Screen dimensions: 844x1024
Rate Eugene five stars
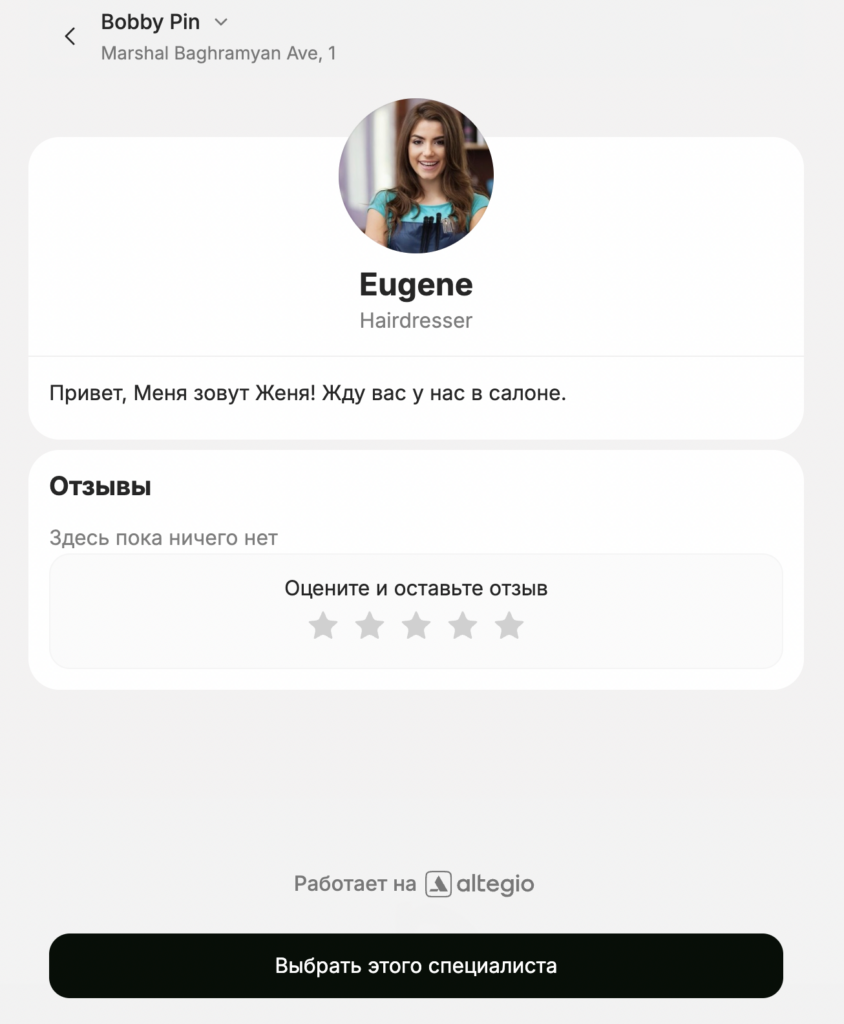pyautogui.click(x=509, y=626)
